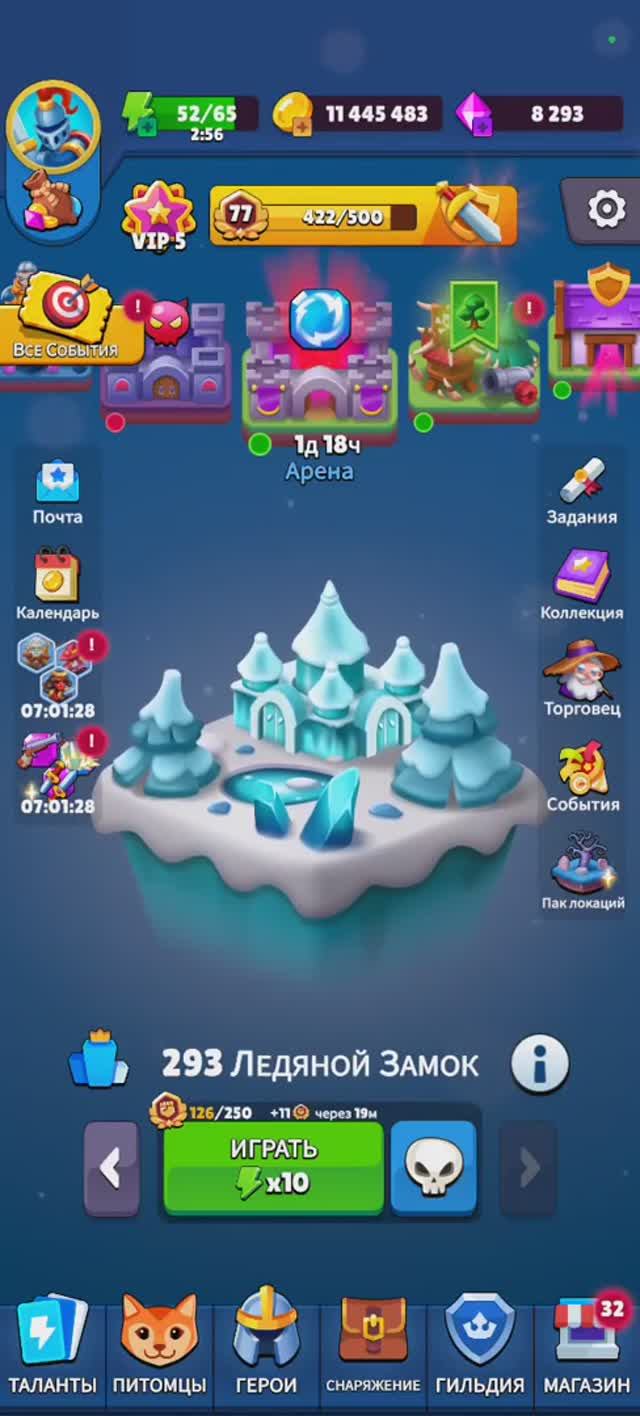Open the settings gear
This screenshot has height=1416, width=640.
[x=604, y=211]
